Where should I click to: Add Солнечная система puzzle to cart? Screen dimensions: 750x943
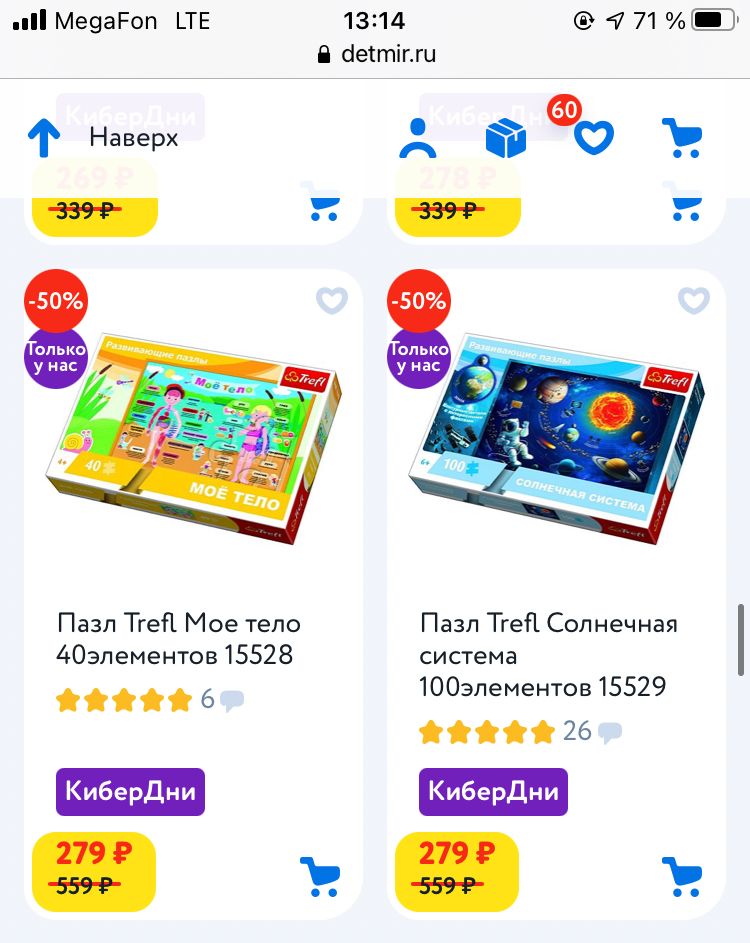coord(682,876)
